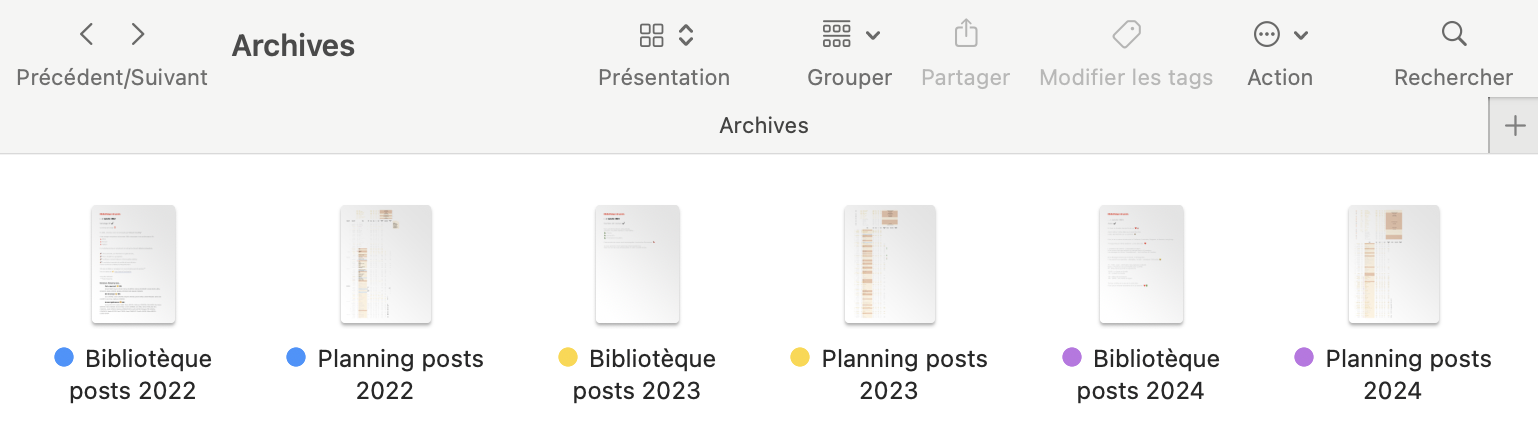
Task: Open Planning posts 2023 file
Action: click(889, 265)
